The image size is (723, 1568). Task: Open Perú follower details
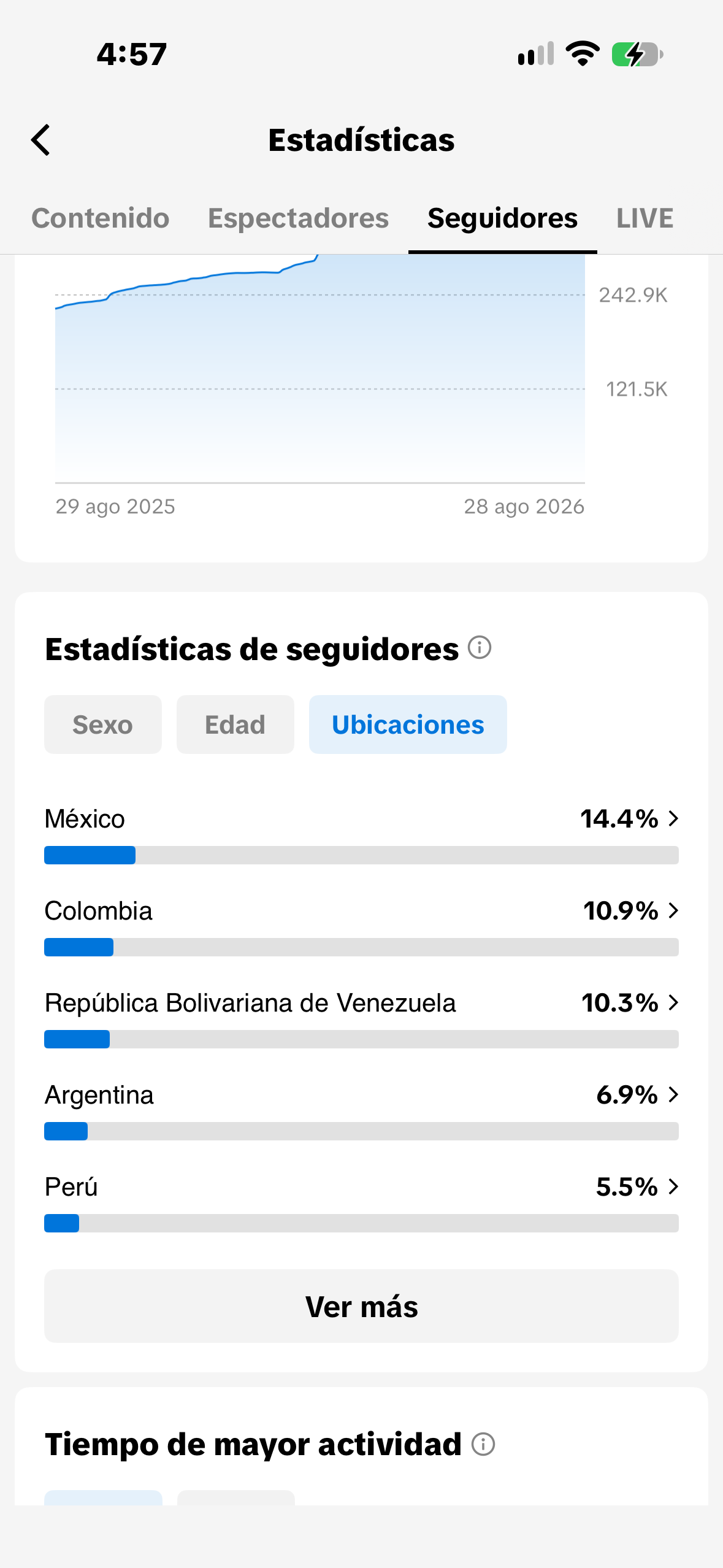(361, 1201)
